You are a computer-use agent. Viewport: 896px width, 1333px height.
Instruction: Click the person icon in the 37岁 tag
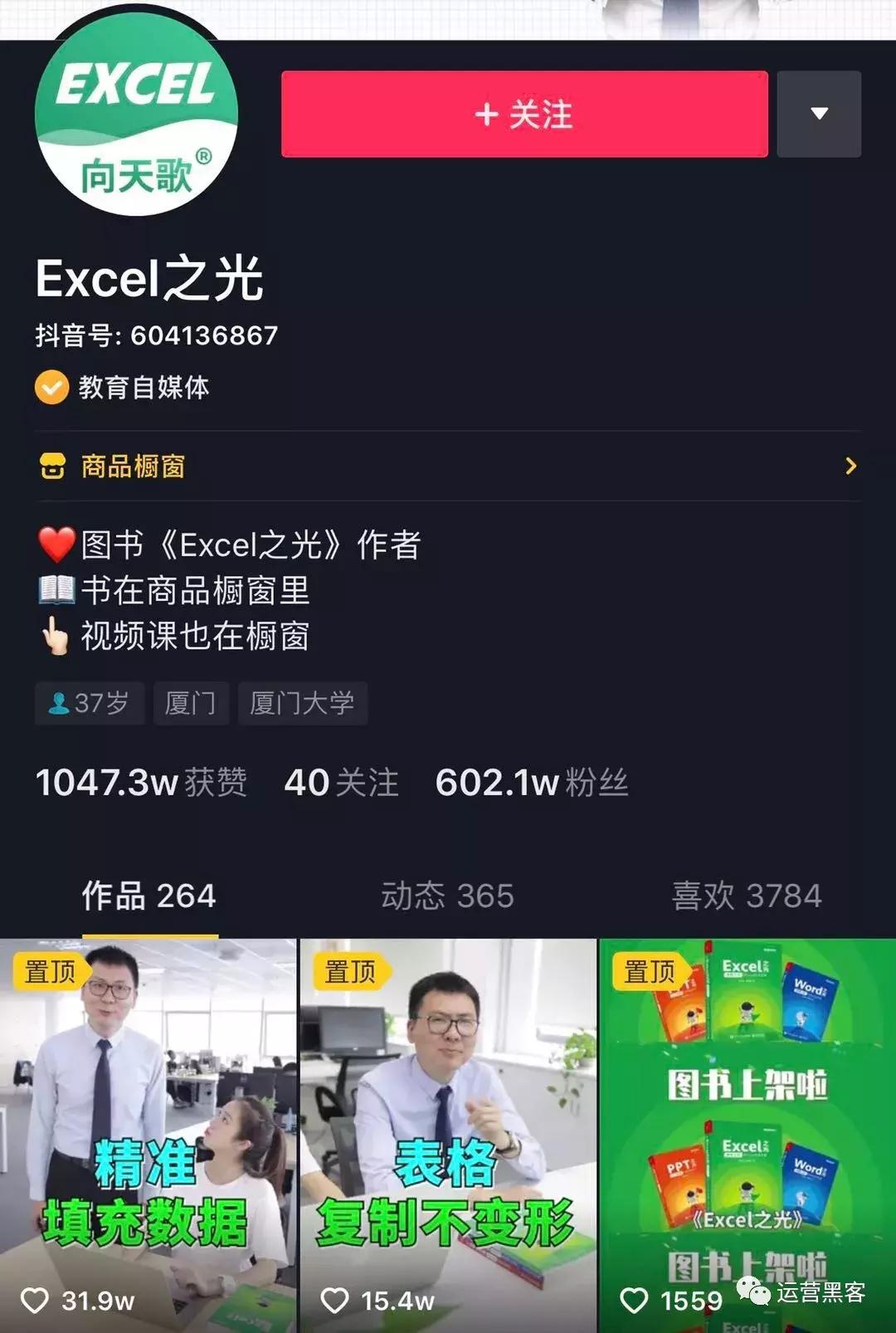point(58,703)
